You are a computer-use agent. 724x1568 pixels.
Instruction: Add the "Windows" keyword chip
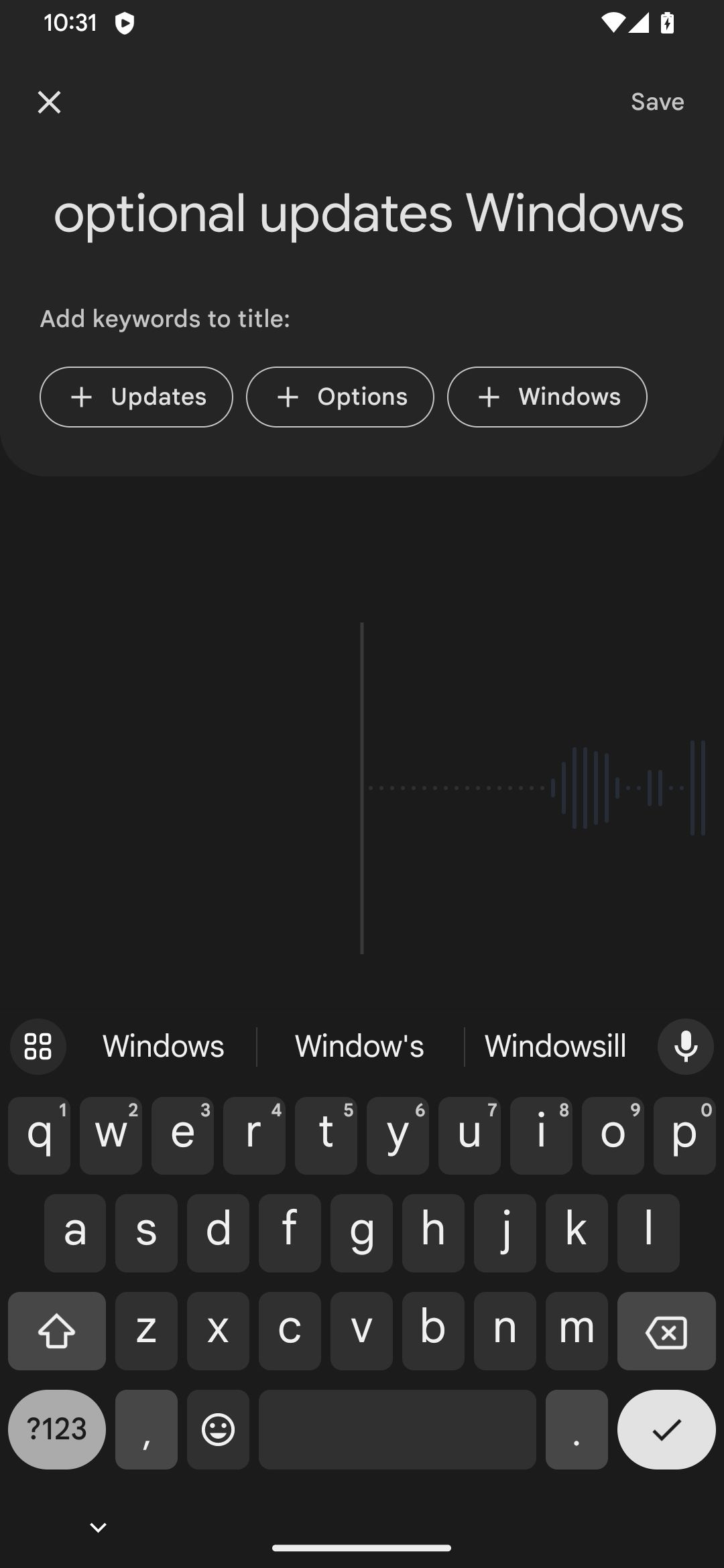pyautogui.click(x=546, y=397)
